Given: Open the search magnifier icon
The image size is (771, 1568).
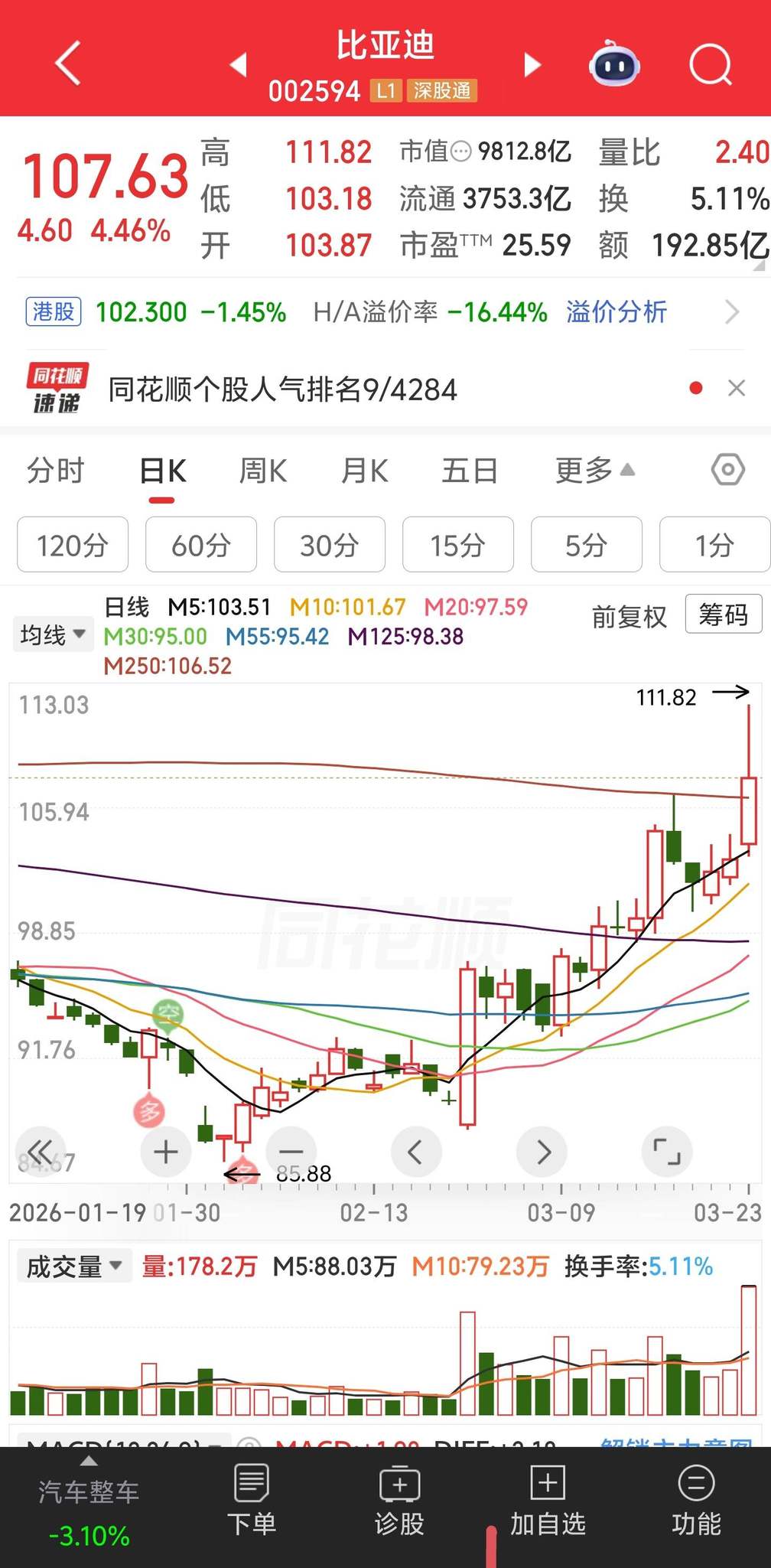Looking at the screenshot, I should coord(710,65).
